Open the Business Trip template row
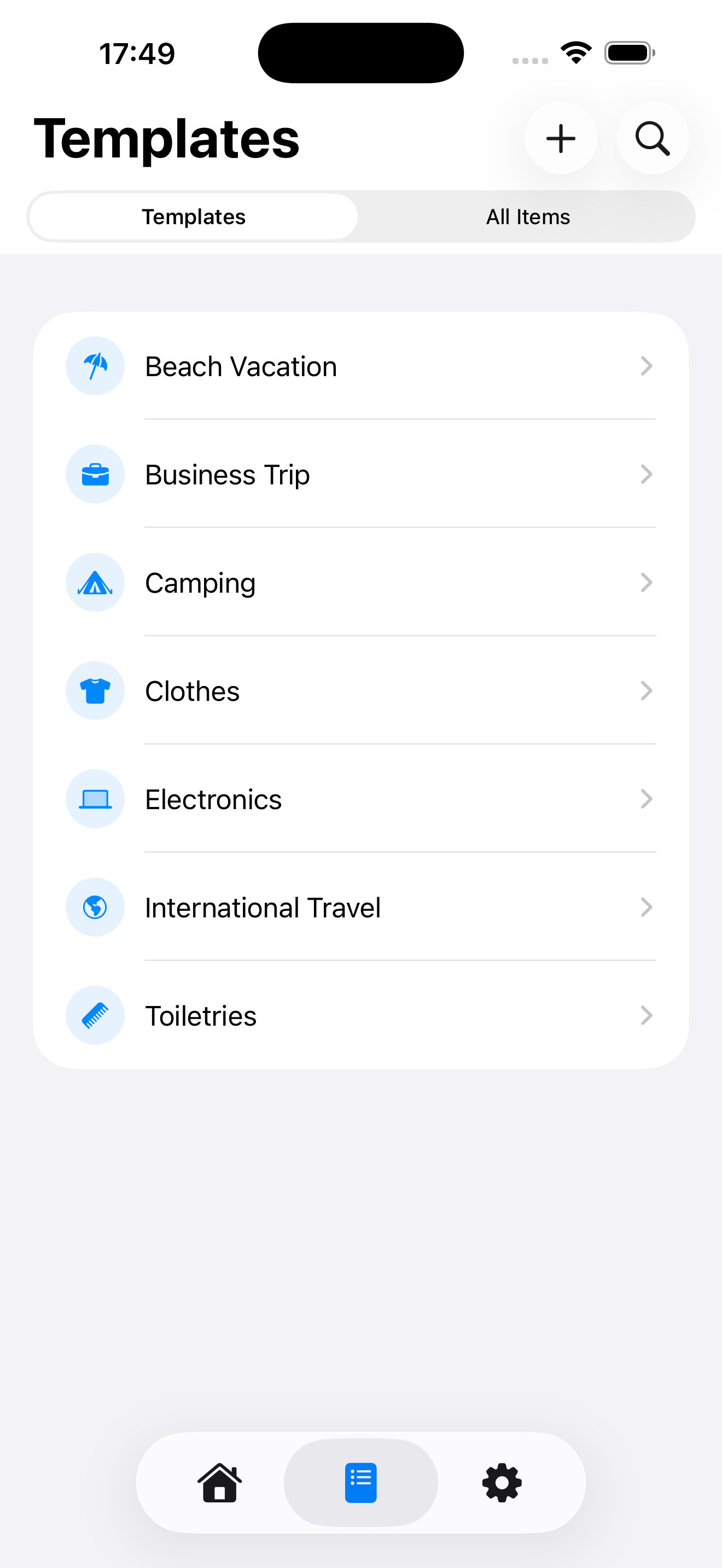The image size is (722, 1568). pyautogui.click(x=365, y=474)
